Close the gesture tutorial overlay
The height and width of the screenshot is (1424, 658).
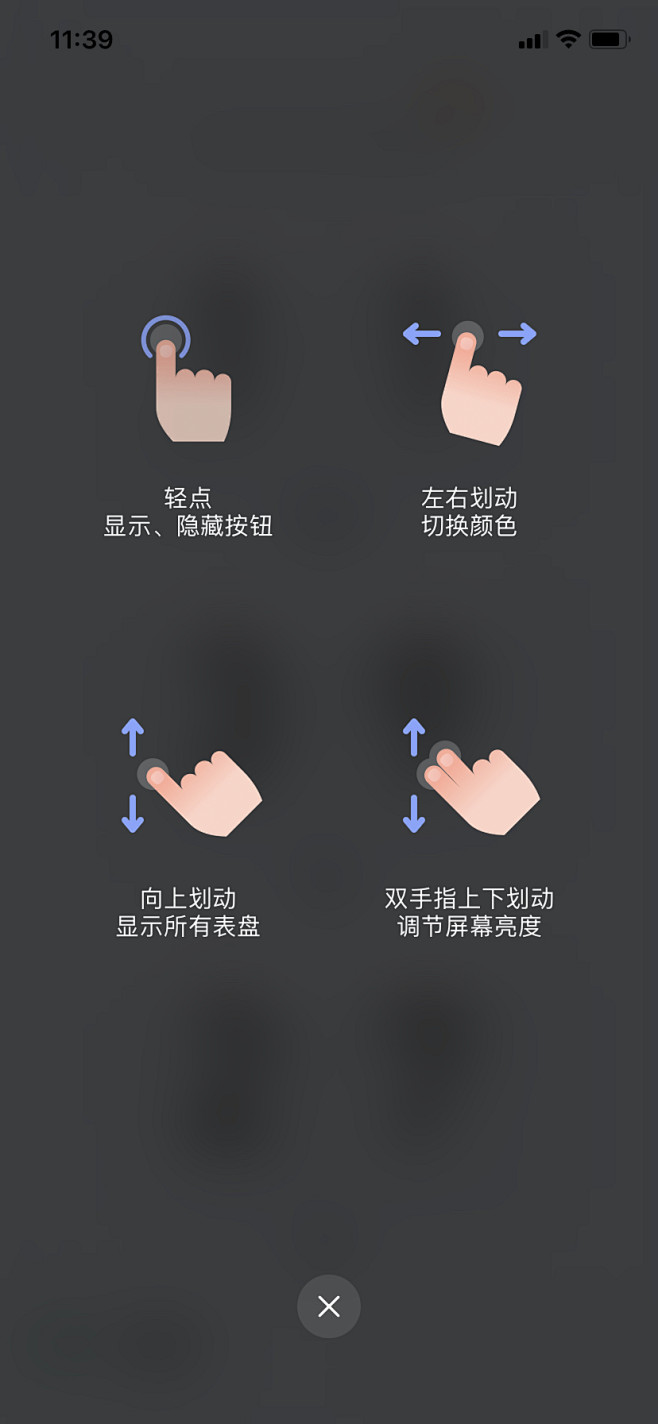(x=328, y=1306)
